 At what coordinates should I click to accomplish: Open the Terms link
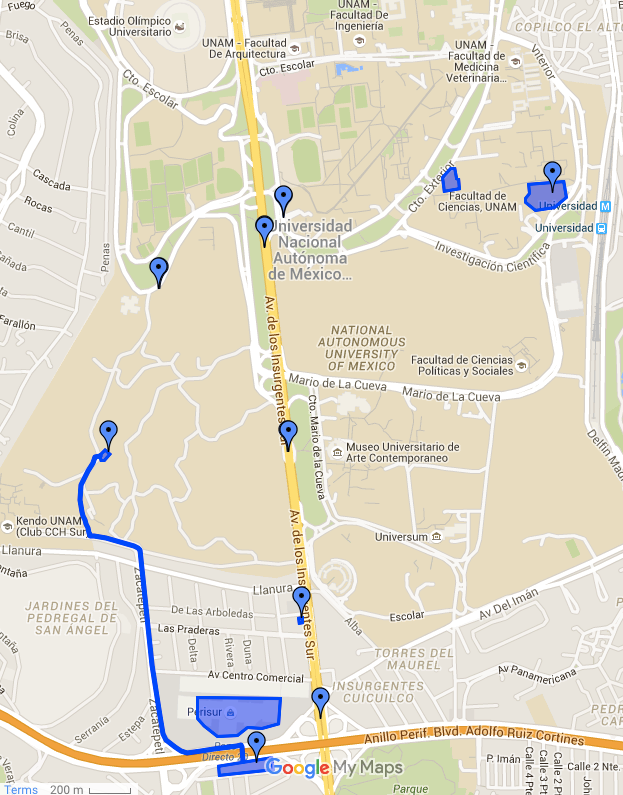coord(20,789)
